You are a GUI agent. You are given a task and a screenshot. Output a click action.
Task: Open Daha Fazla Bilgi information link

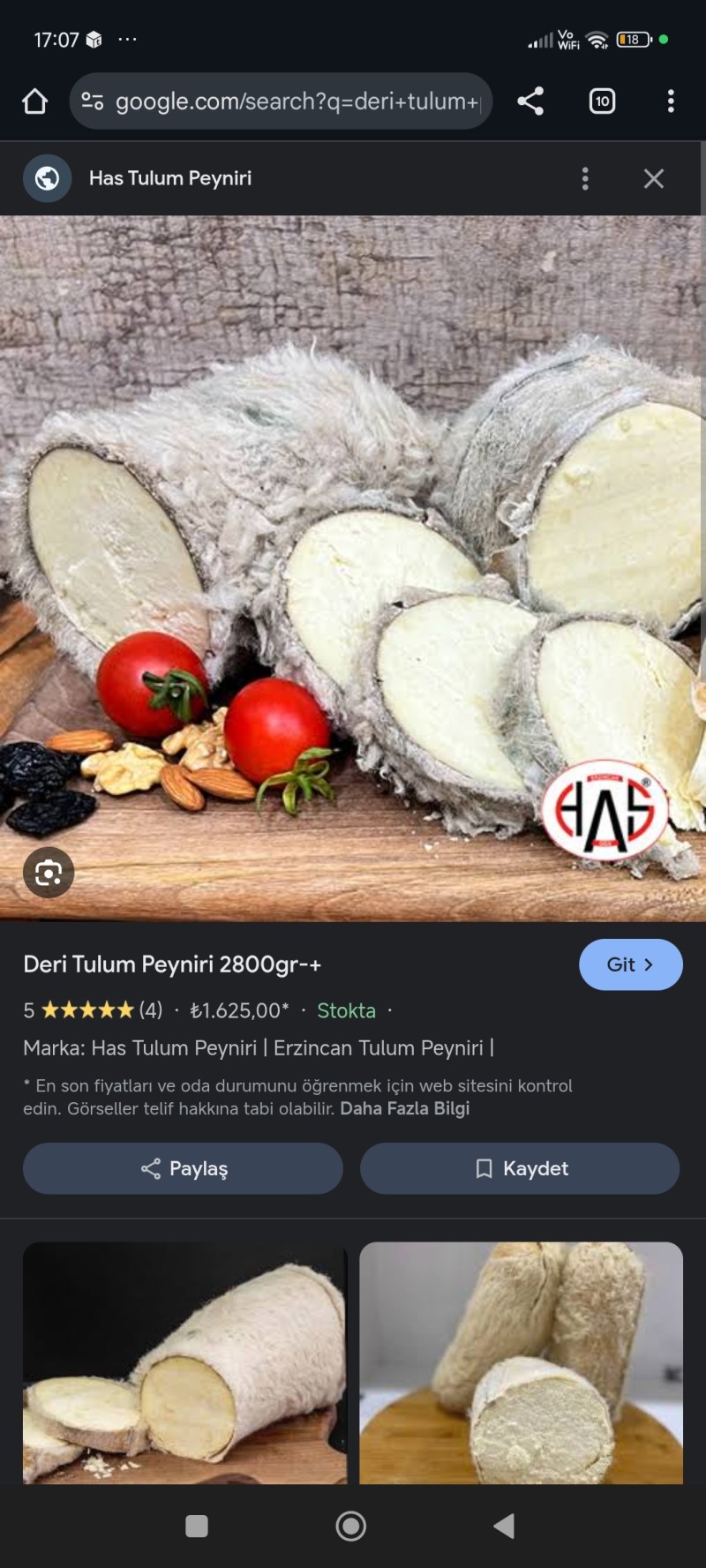(406, 1108)
